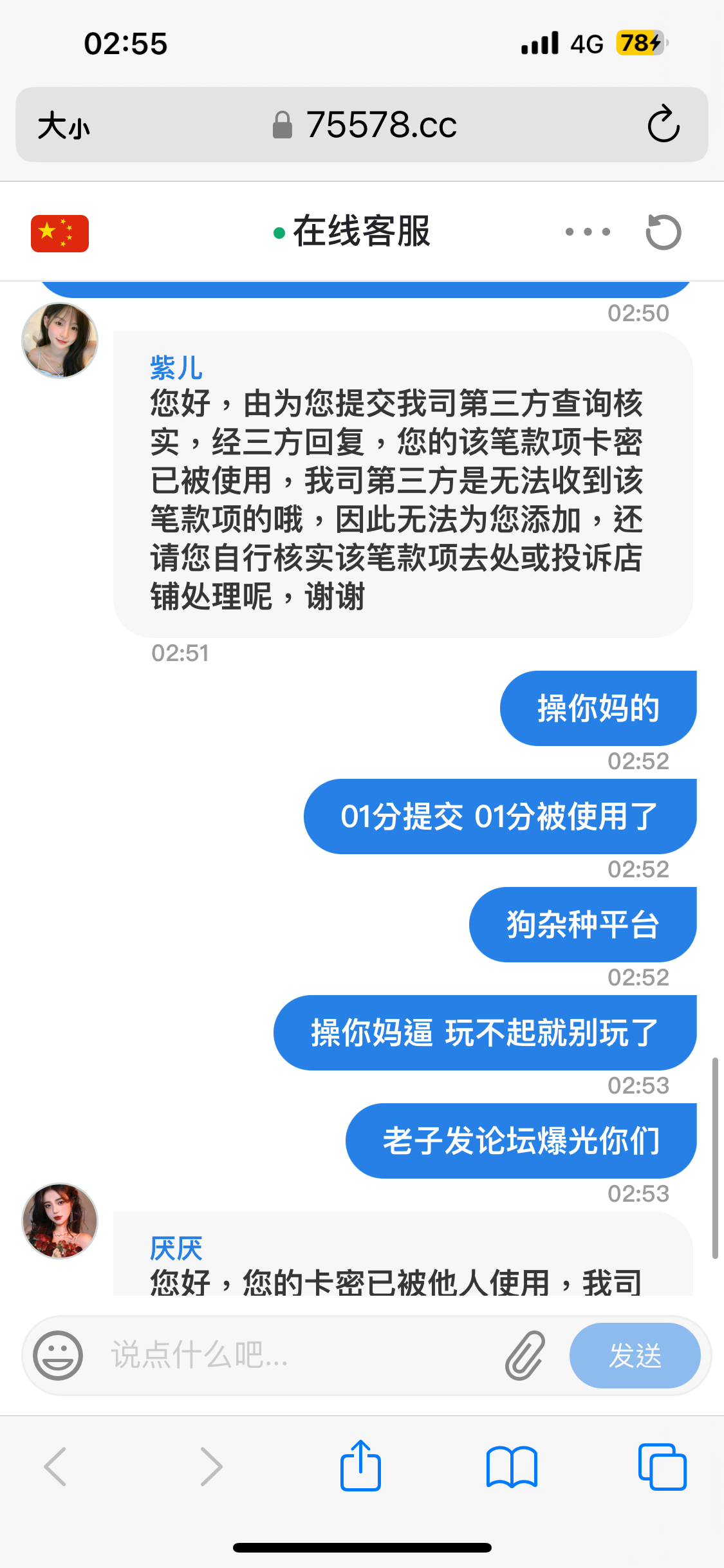Tap the China flag avatar in the header
Image resolution: width=724 pixels, height=1568 pixels.
[60, 232]
